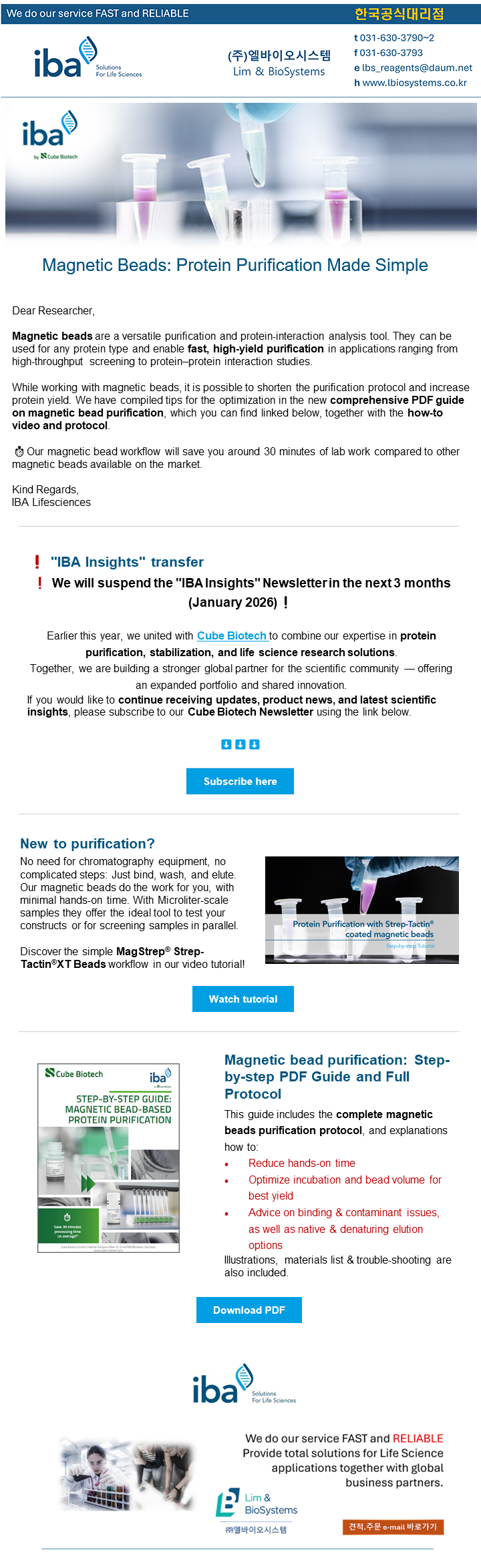This screenshot has height=1568, width=481.
Task: Open the step-by-step guide cover image
Action: 108,1157
